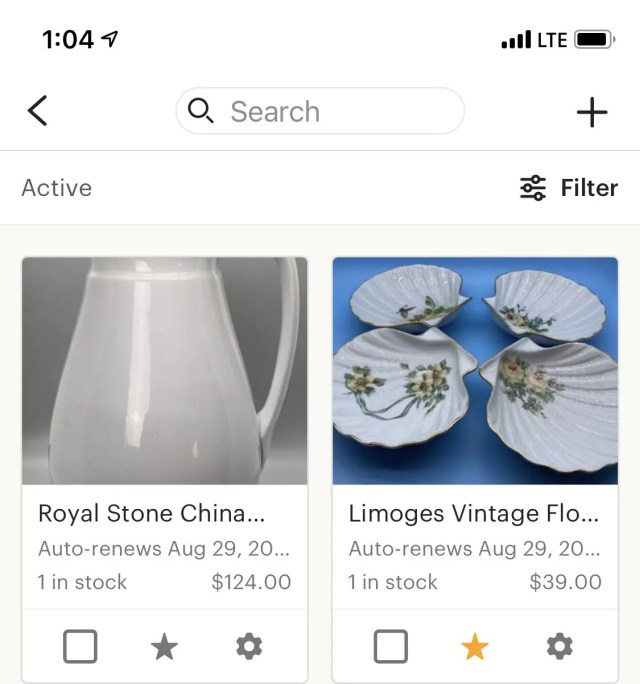
Task: Feature the Royal Stone China listing with star
Action: 164,647
